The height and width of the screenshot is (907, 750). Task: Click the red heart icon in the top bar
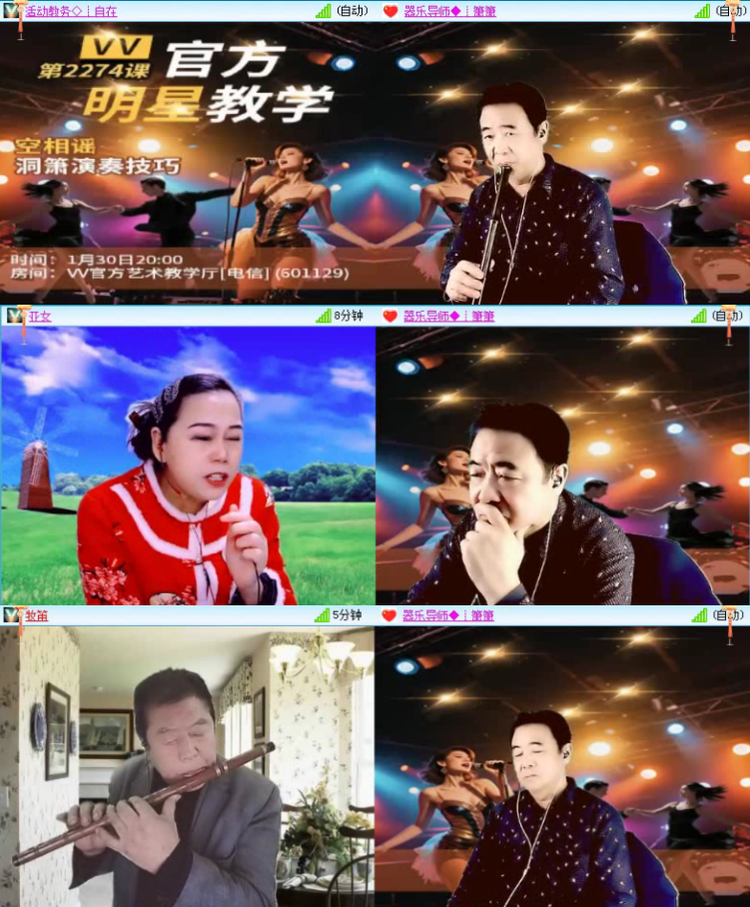[389, 11]
